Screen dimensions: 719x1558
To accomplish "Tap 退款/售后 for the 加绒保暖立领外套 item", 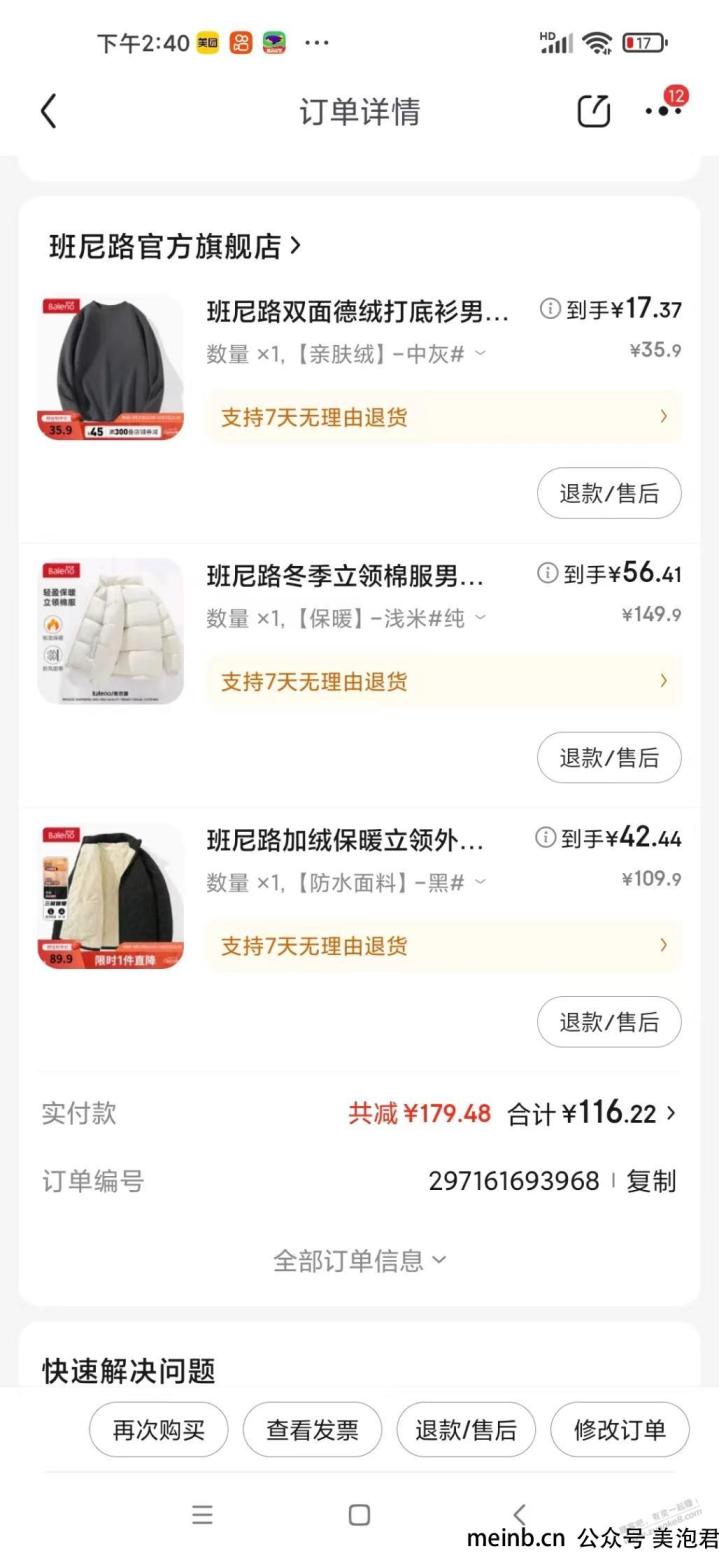I will [609, 1022].
